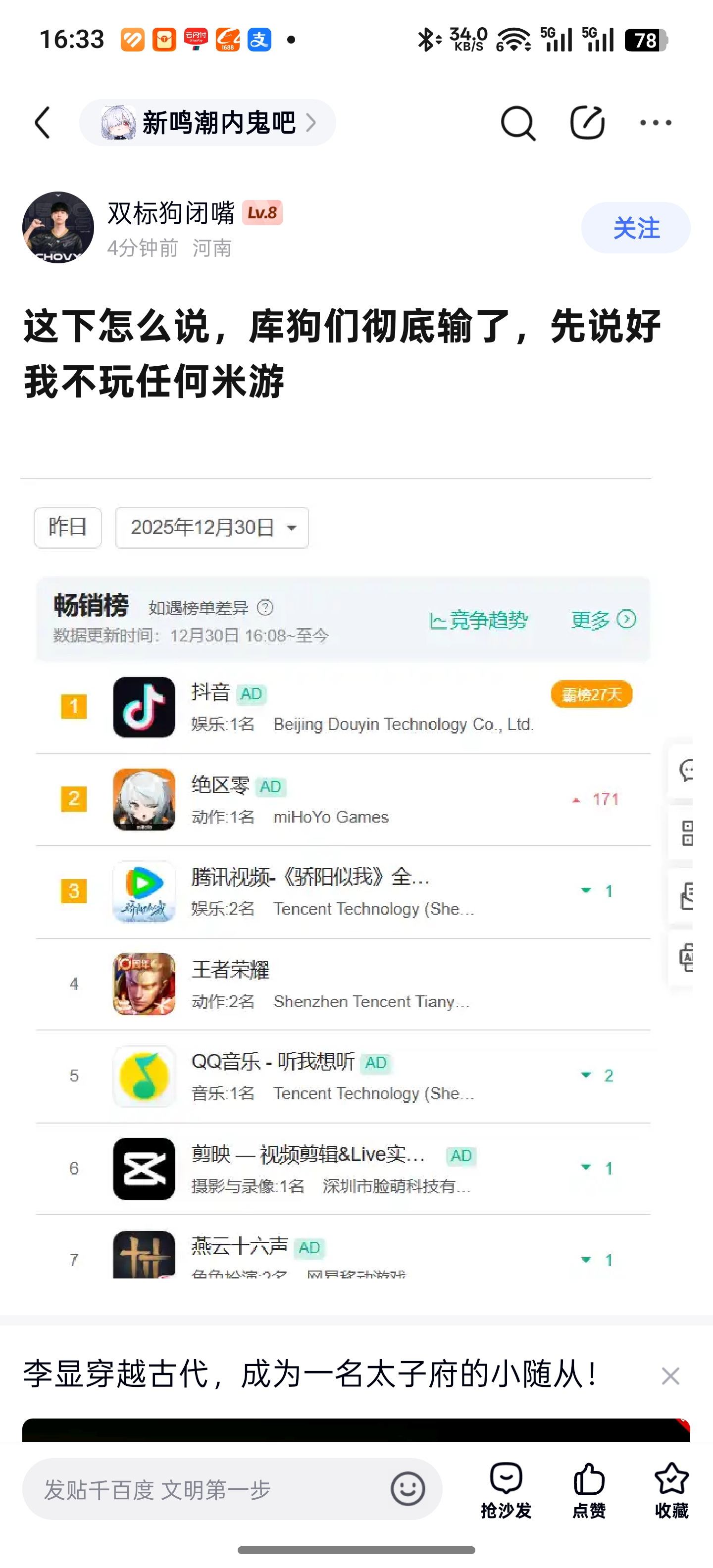Search within this forum
Viewport: 713px width, 1568px height.
click(x=517, y=123)
